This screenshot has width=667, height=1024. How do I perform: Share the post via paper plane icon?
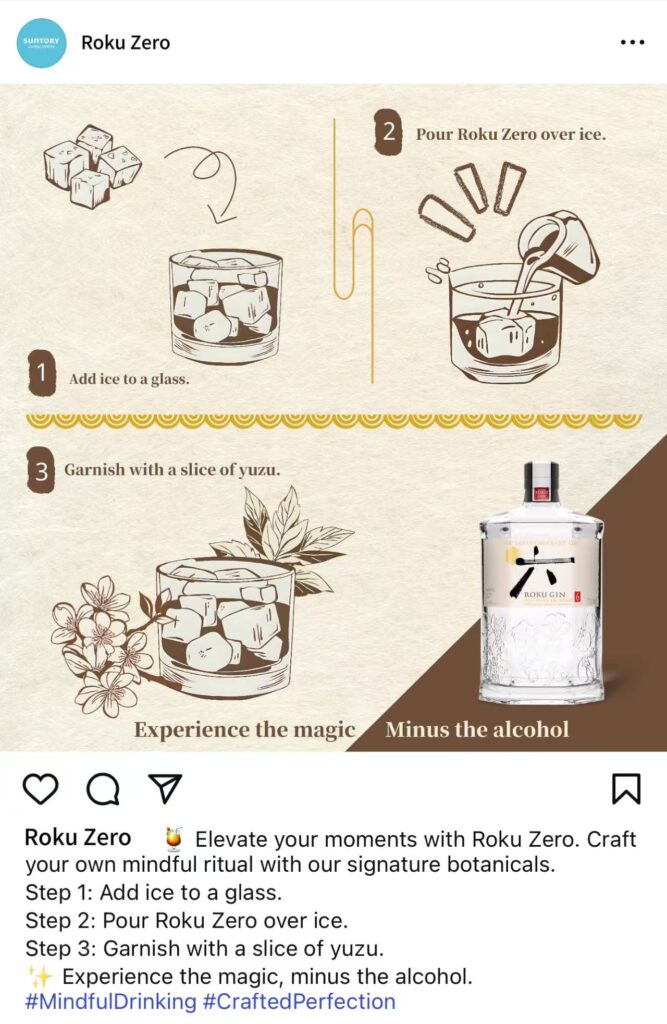(163, 789)
